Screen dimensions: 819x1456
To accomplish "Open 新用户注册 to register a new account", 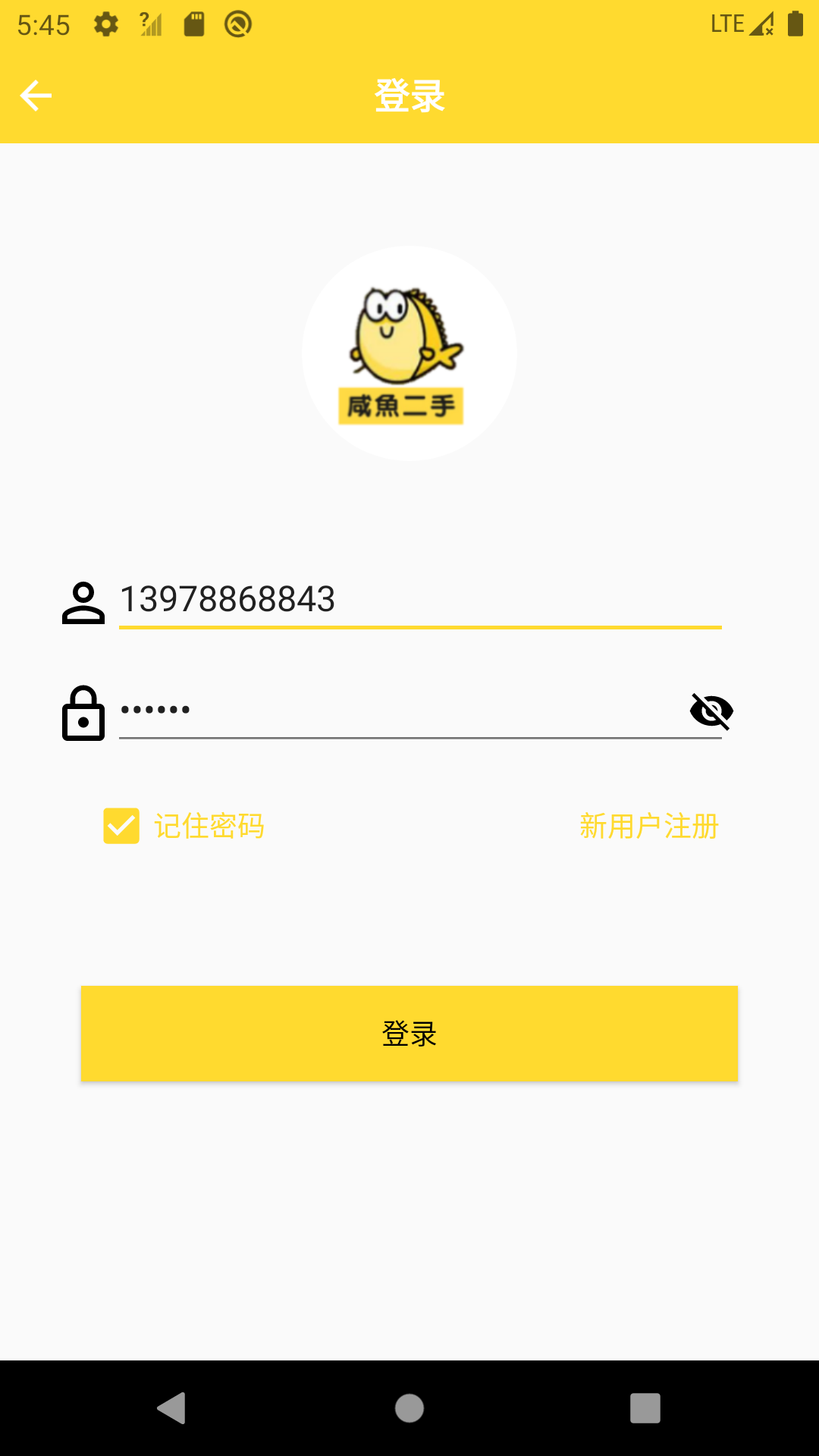I will pyautogui.click(x=648, y=826).
